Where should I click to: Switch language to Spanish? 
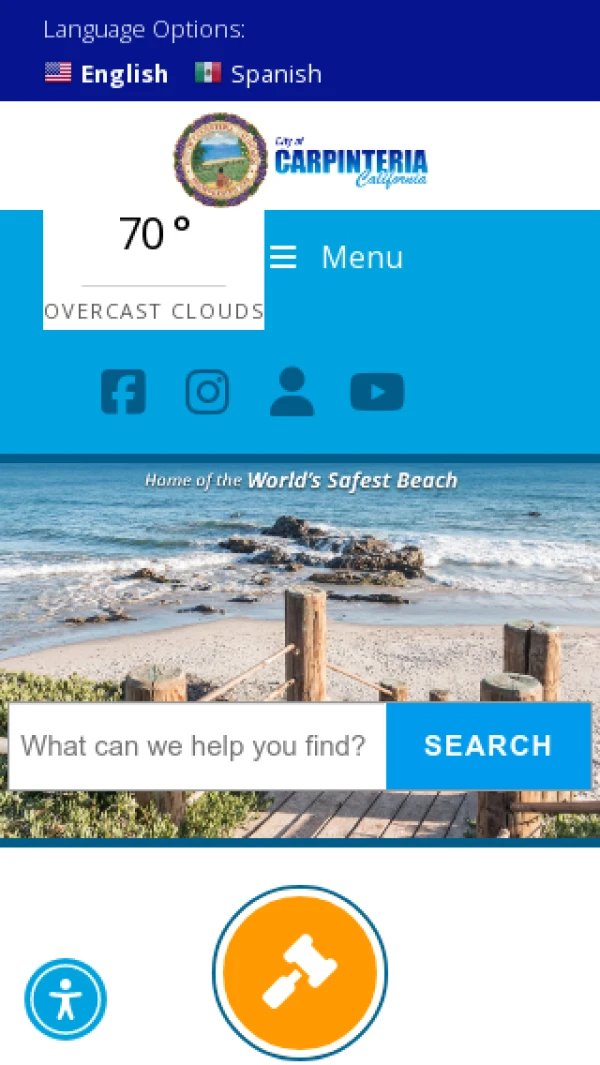tap(259, 74)
